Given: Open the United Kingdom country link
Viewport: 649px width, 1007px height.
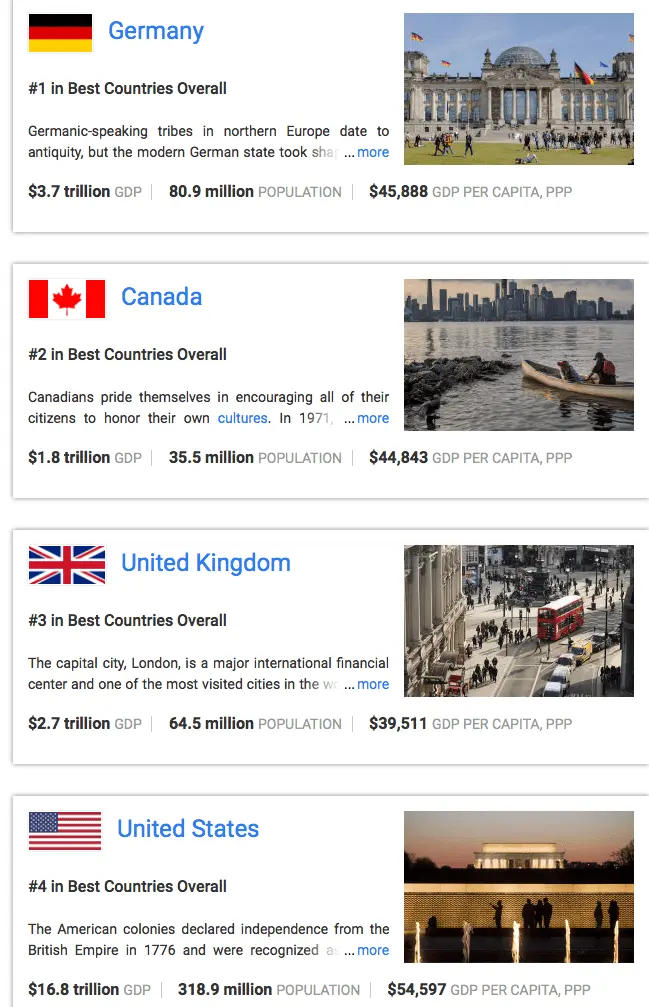Looking at the screenshot, I should [205, 563].
